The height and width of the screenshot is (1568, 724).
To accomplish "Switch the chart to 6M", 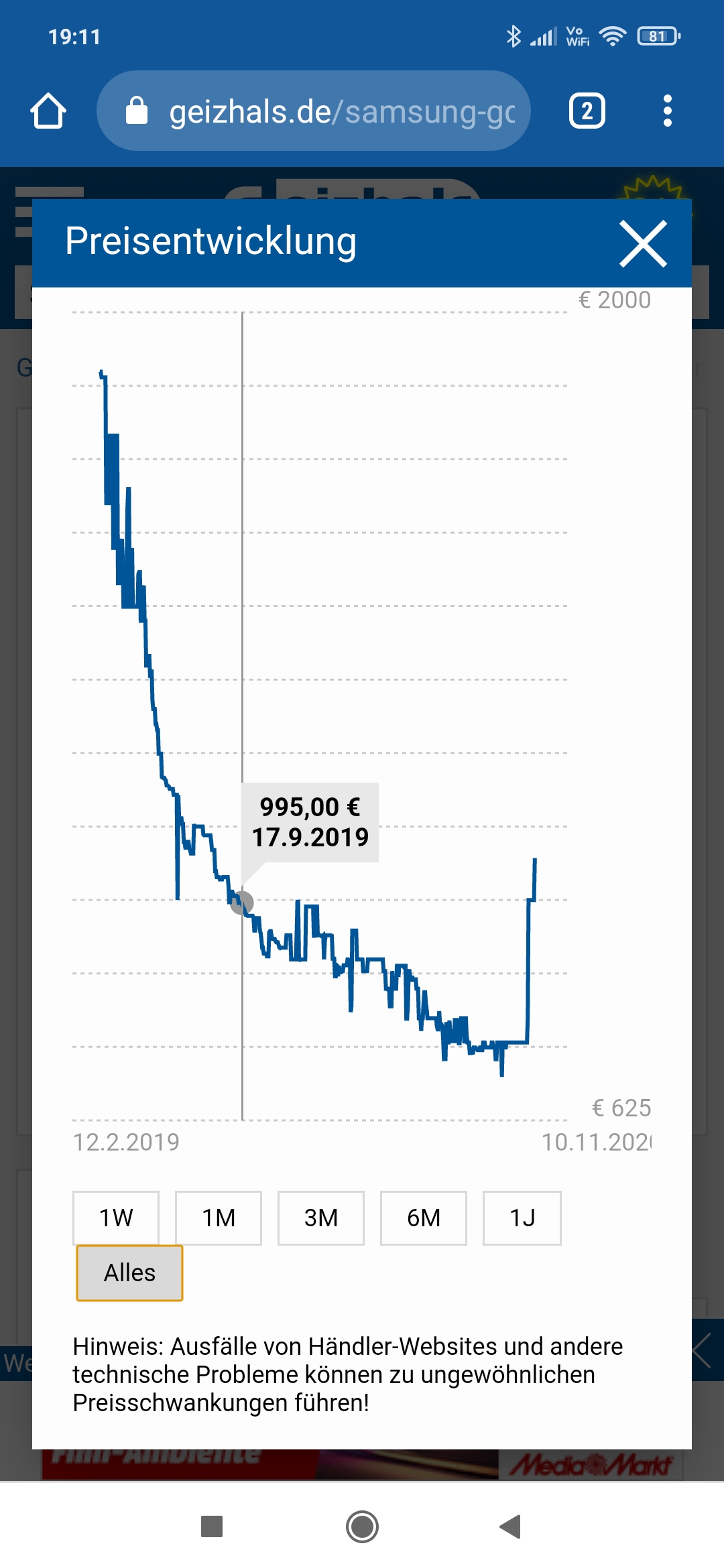I will tap(424, 1218).
